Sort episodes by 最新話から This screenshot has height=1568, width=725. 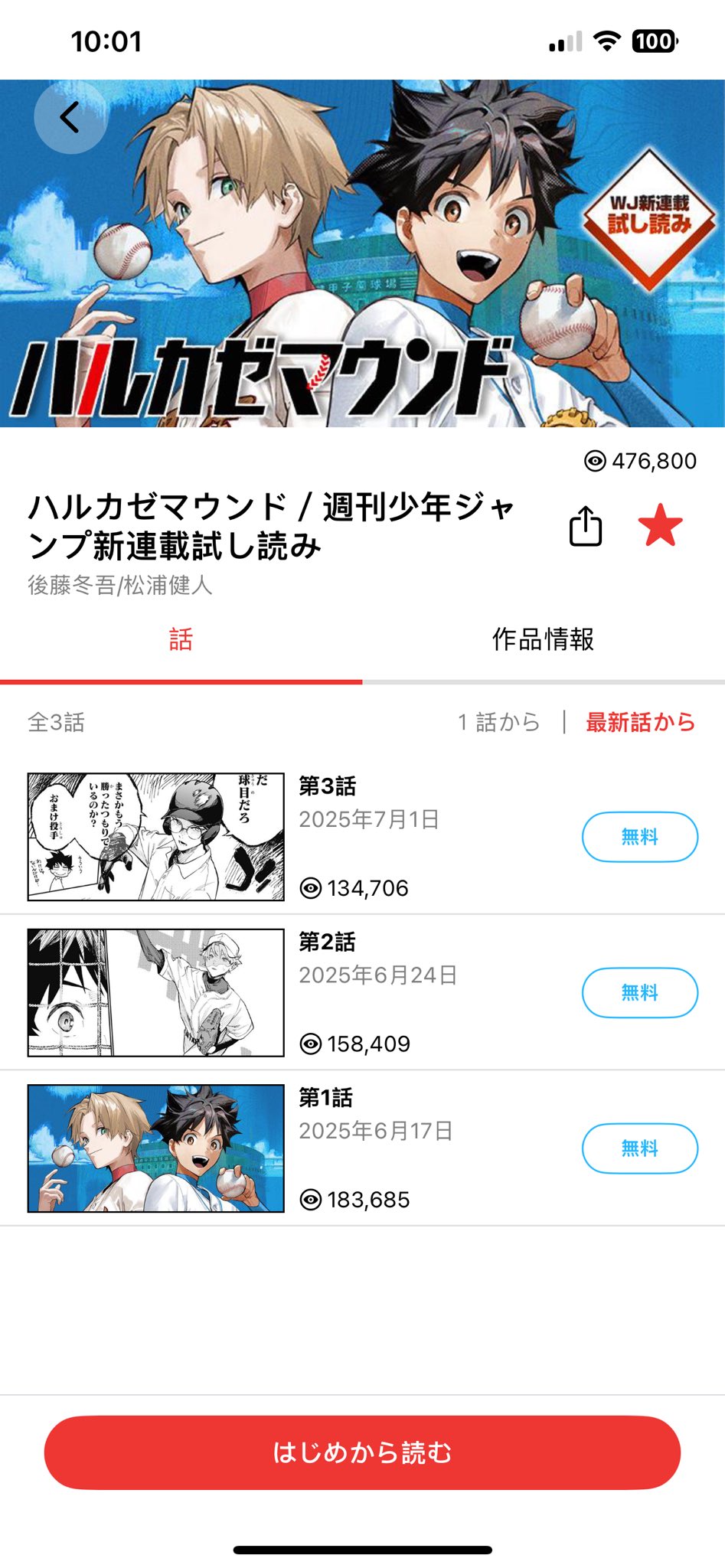[641, 722]
